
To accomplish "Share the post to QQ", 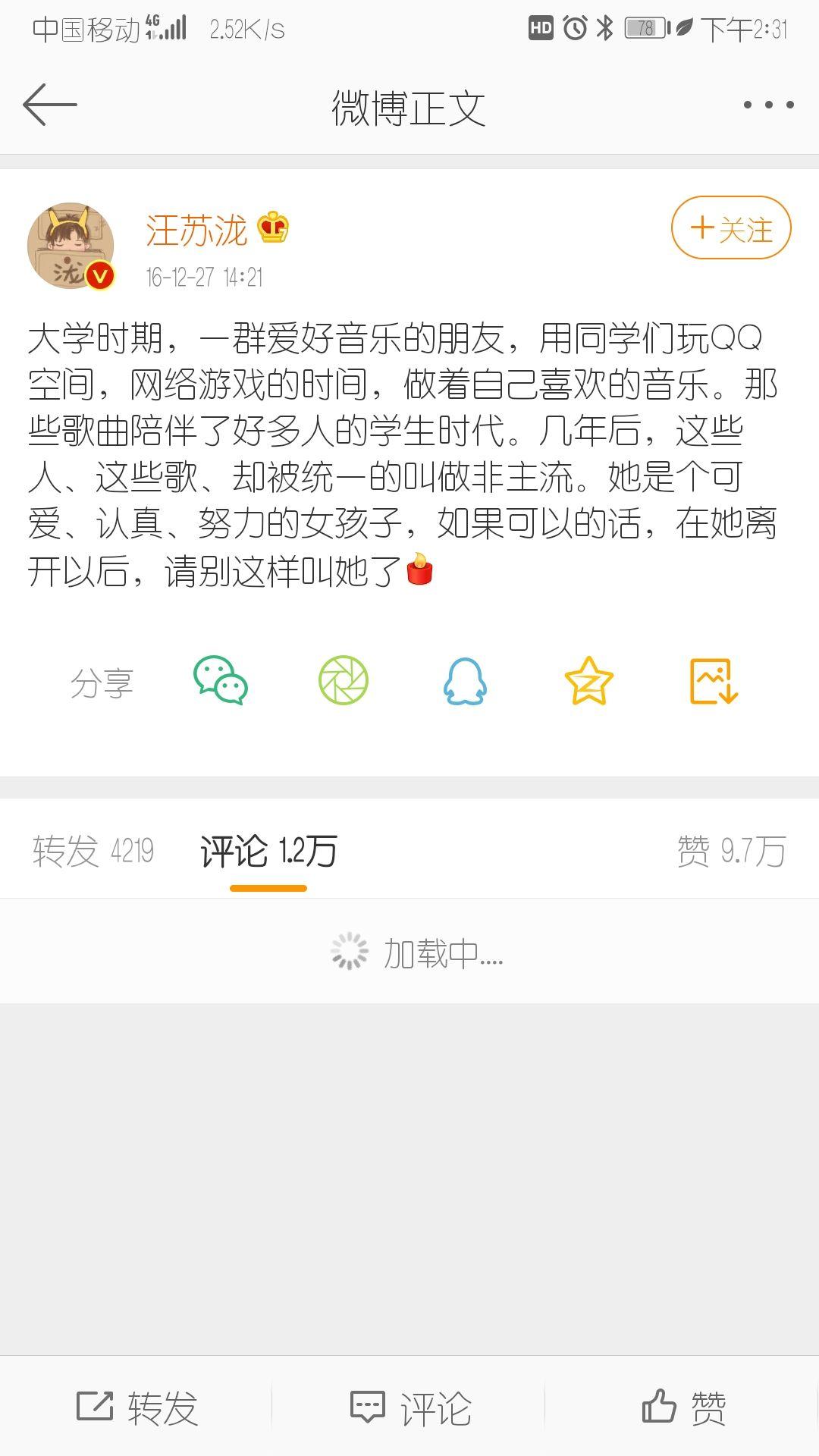I will click(x=465, y=680).
